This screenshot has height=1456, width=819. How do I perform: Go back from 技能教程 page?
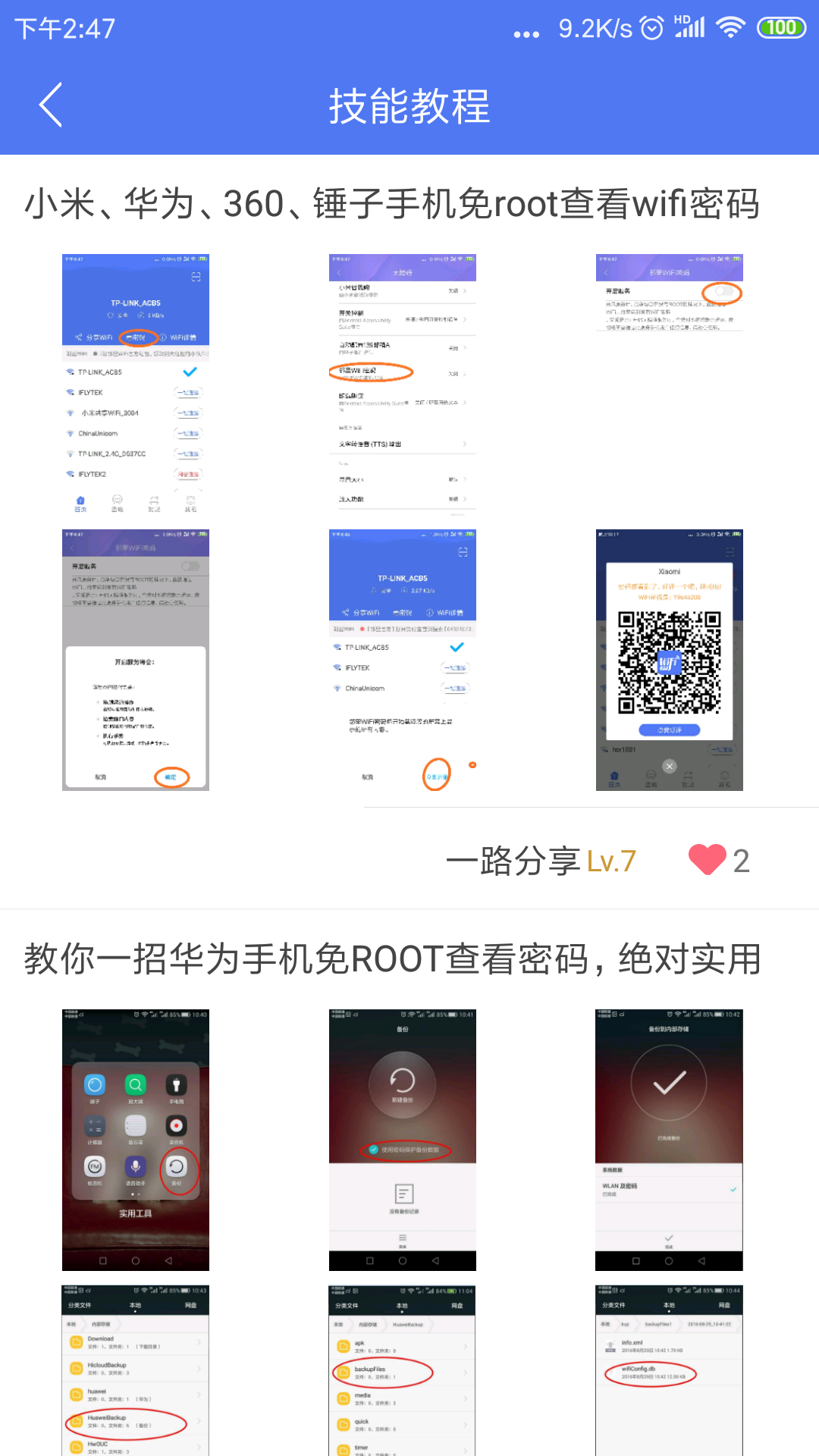click(x=50, y=105)
